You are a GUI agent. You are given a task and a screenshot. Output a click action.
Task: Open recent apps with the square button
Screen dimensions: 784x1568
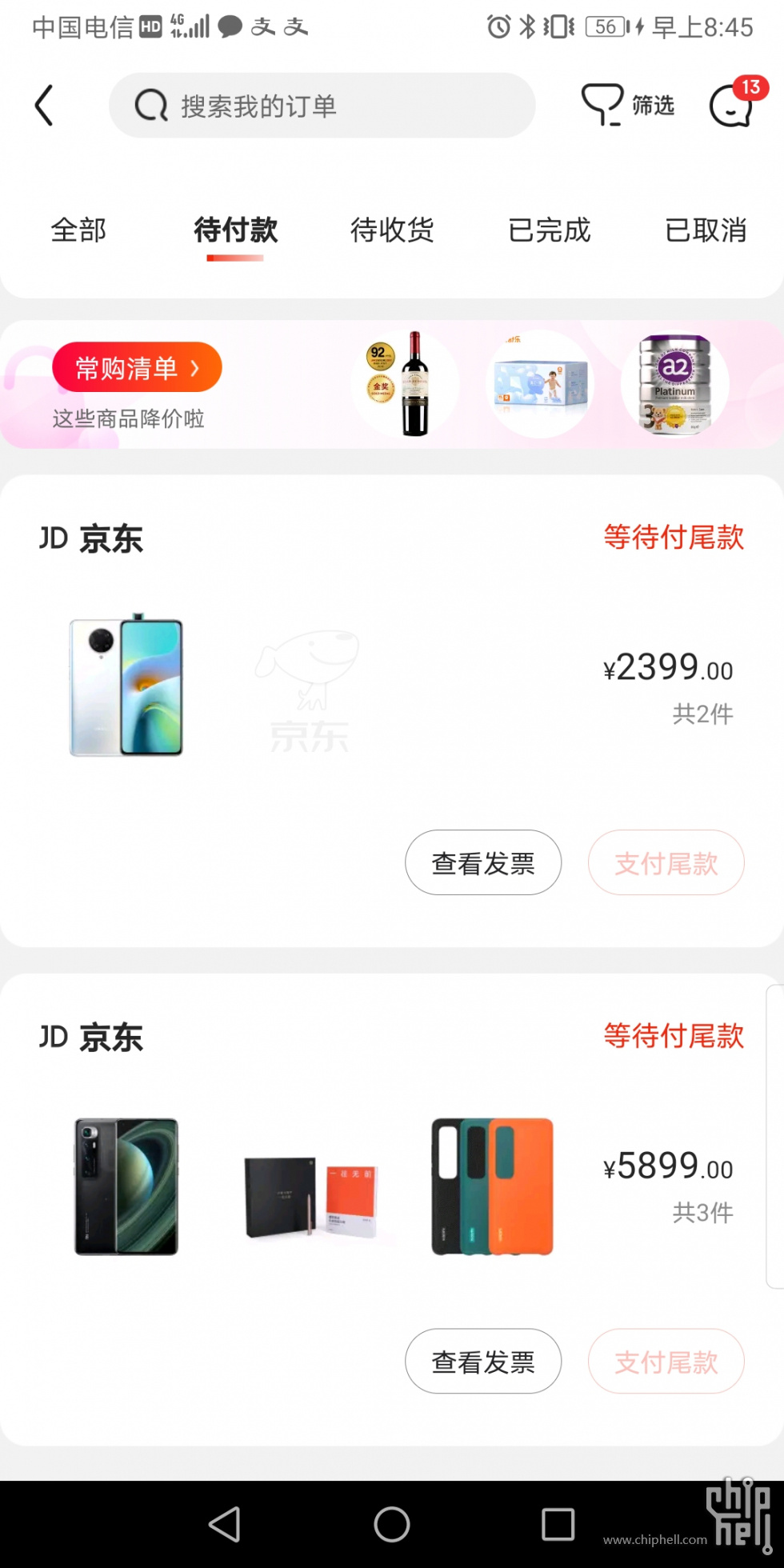558,1524
